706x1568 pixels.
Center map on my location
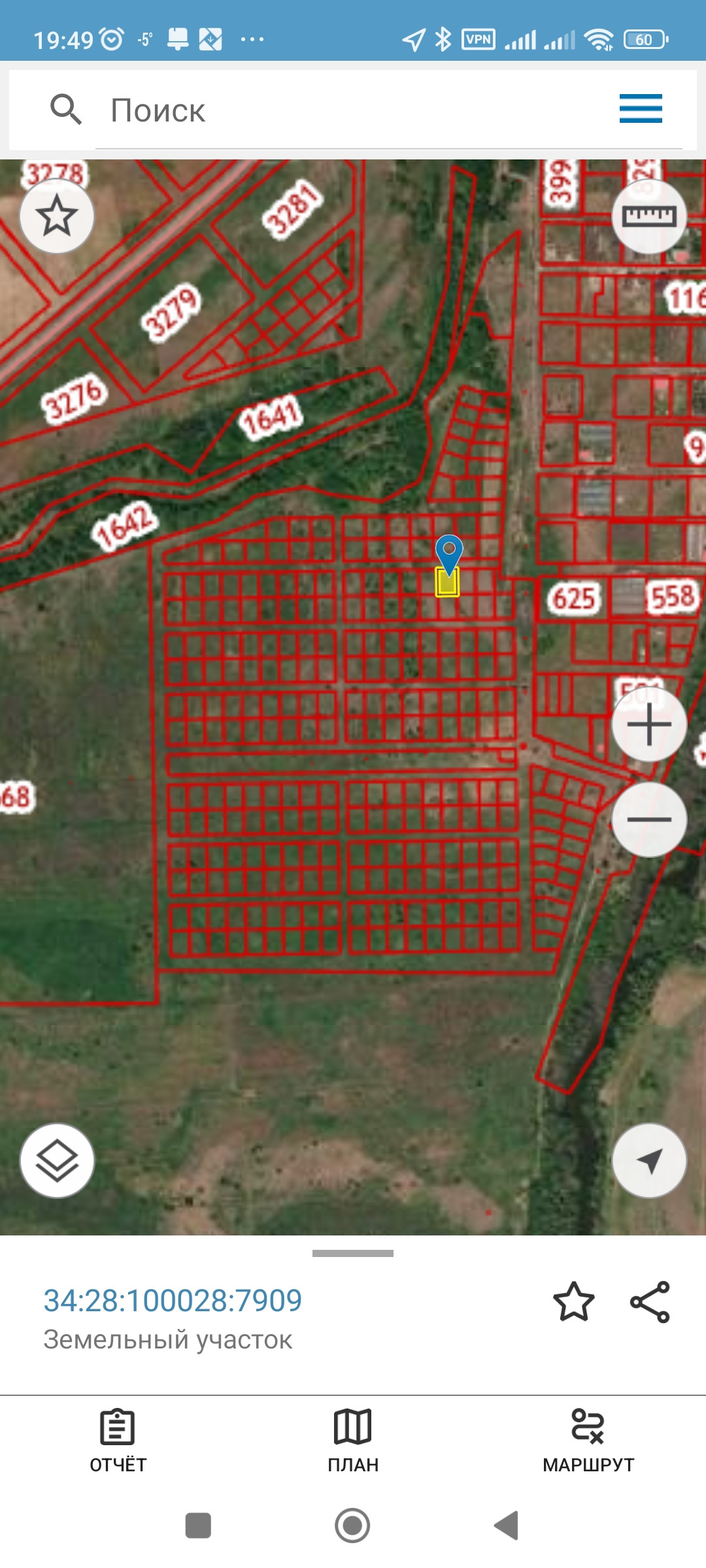pos(648,1161)
